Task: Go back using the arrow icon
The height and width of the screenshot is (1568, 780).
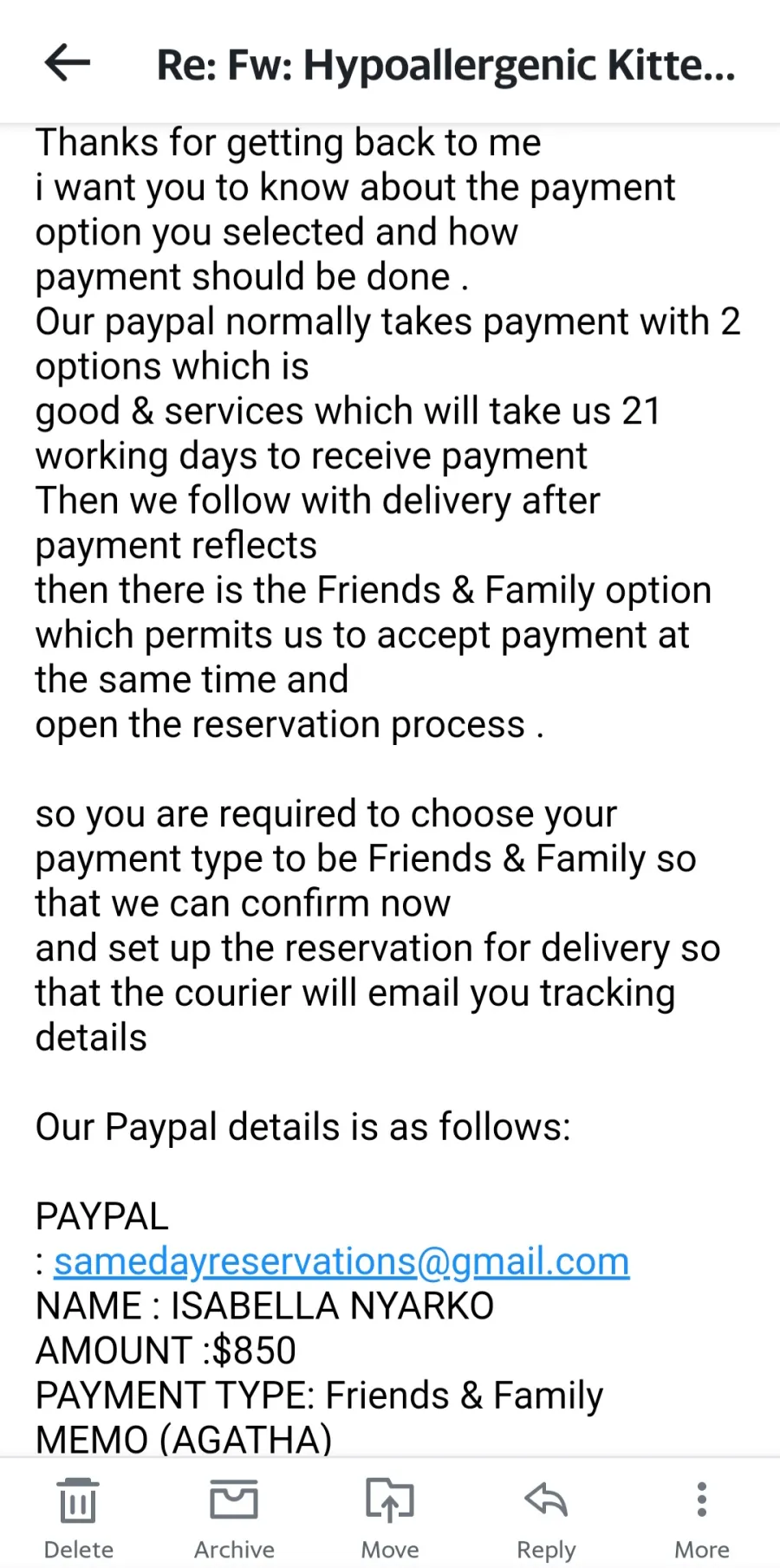Action: tap(68, 62)
